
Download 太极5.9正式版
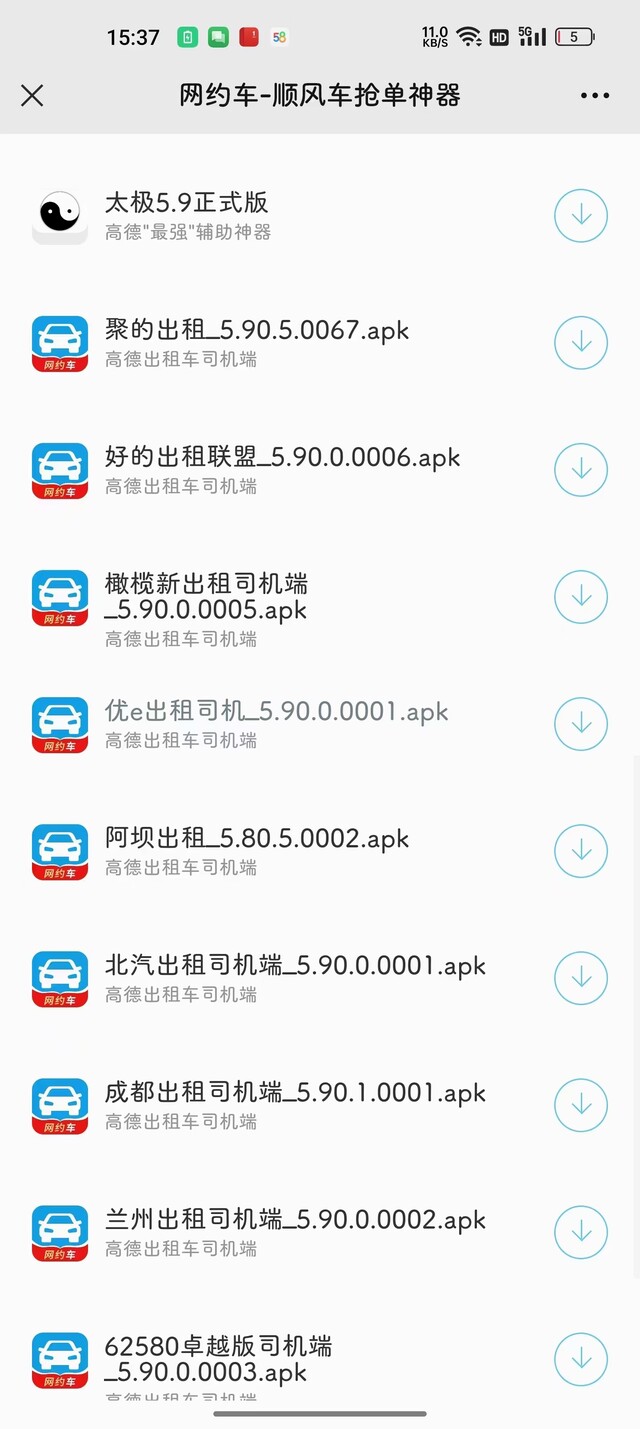coord(581,215)
